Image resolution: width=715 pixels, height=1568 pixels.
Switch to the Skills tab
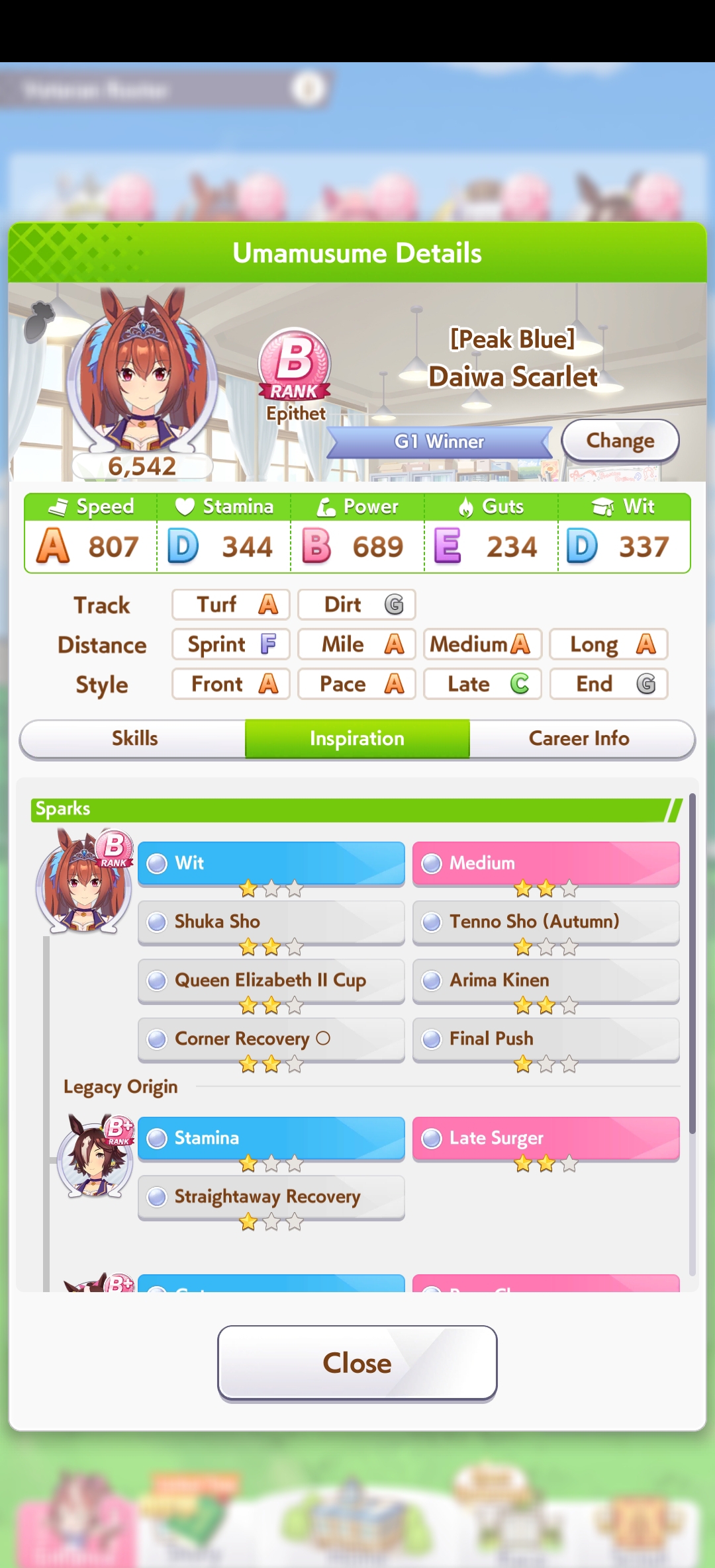click(x=134, y=738)
